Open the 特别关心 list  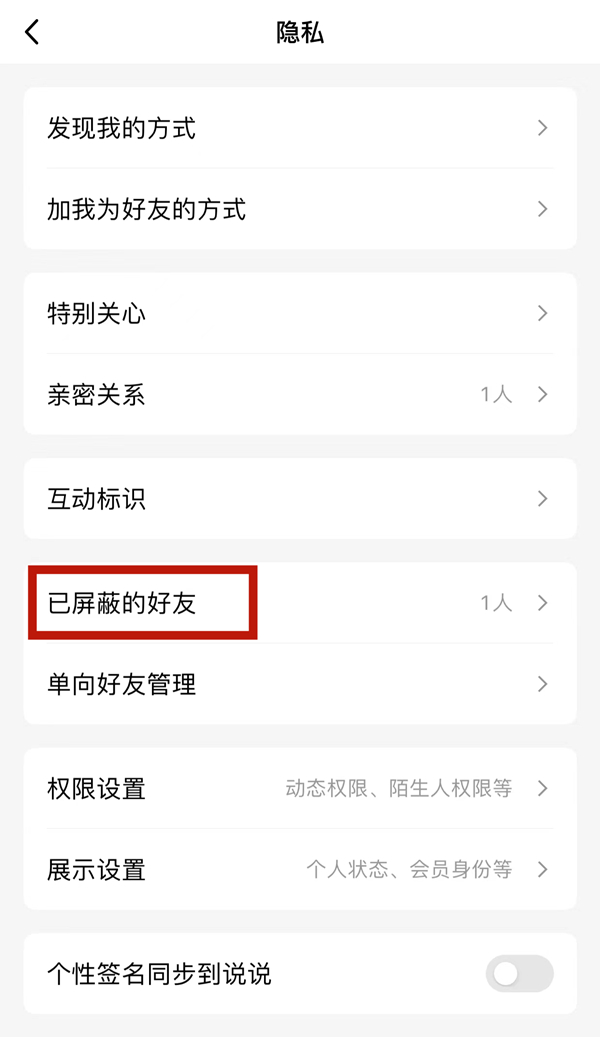(300, 313)
